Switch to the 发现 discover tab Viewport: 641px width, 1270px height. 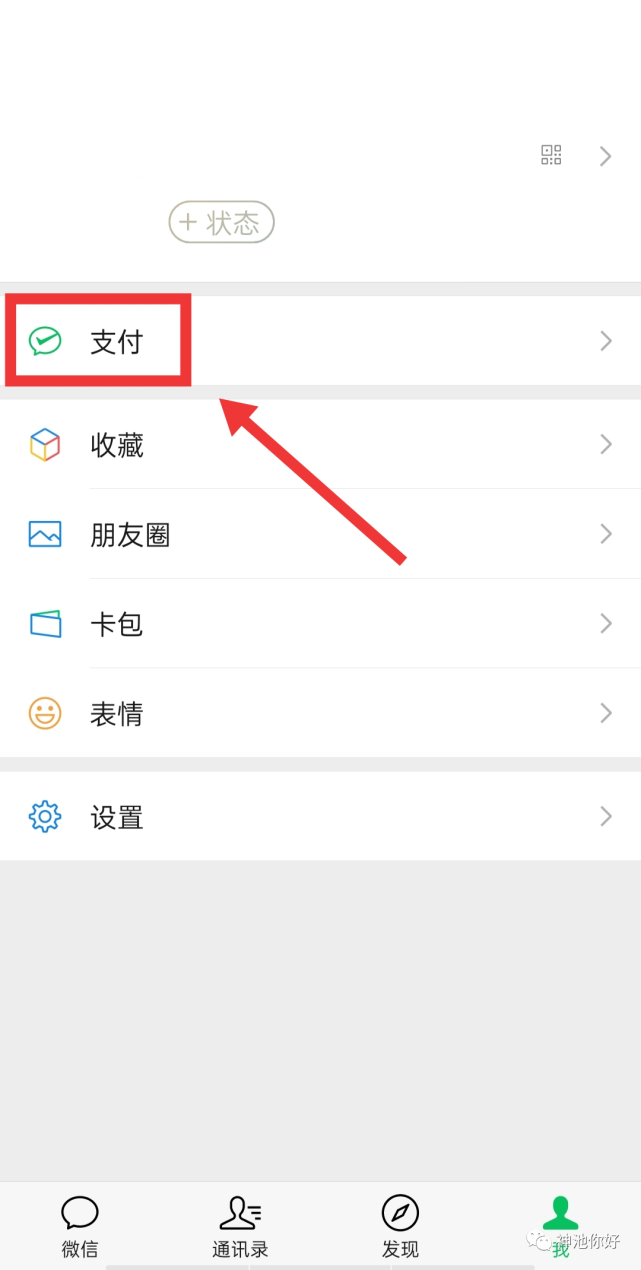(x=400, y=1226)
